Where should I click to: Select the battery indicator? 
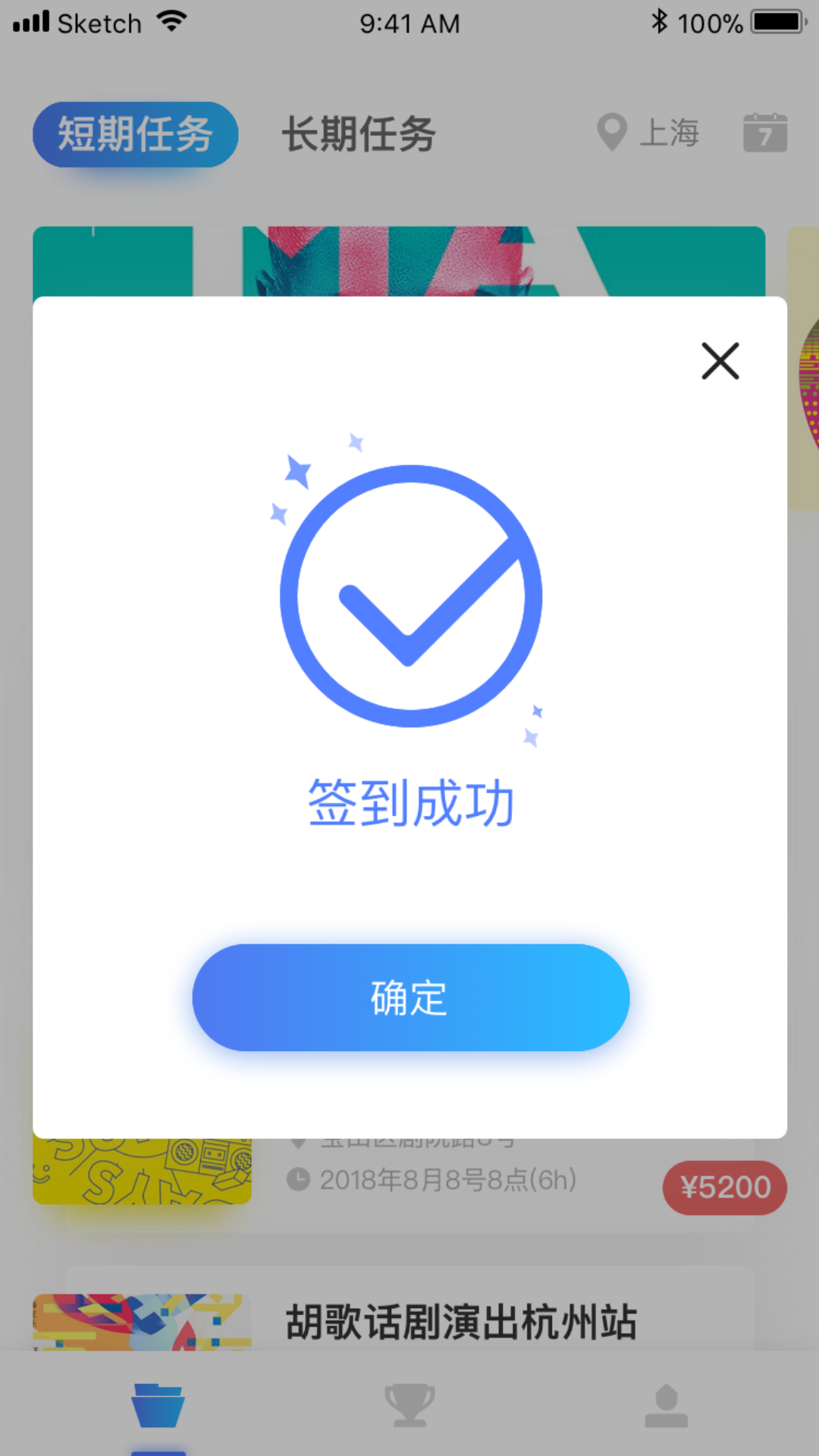pos(777,23)
